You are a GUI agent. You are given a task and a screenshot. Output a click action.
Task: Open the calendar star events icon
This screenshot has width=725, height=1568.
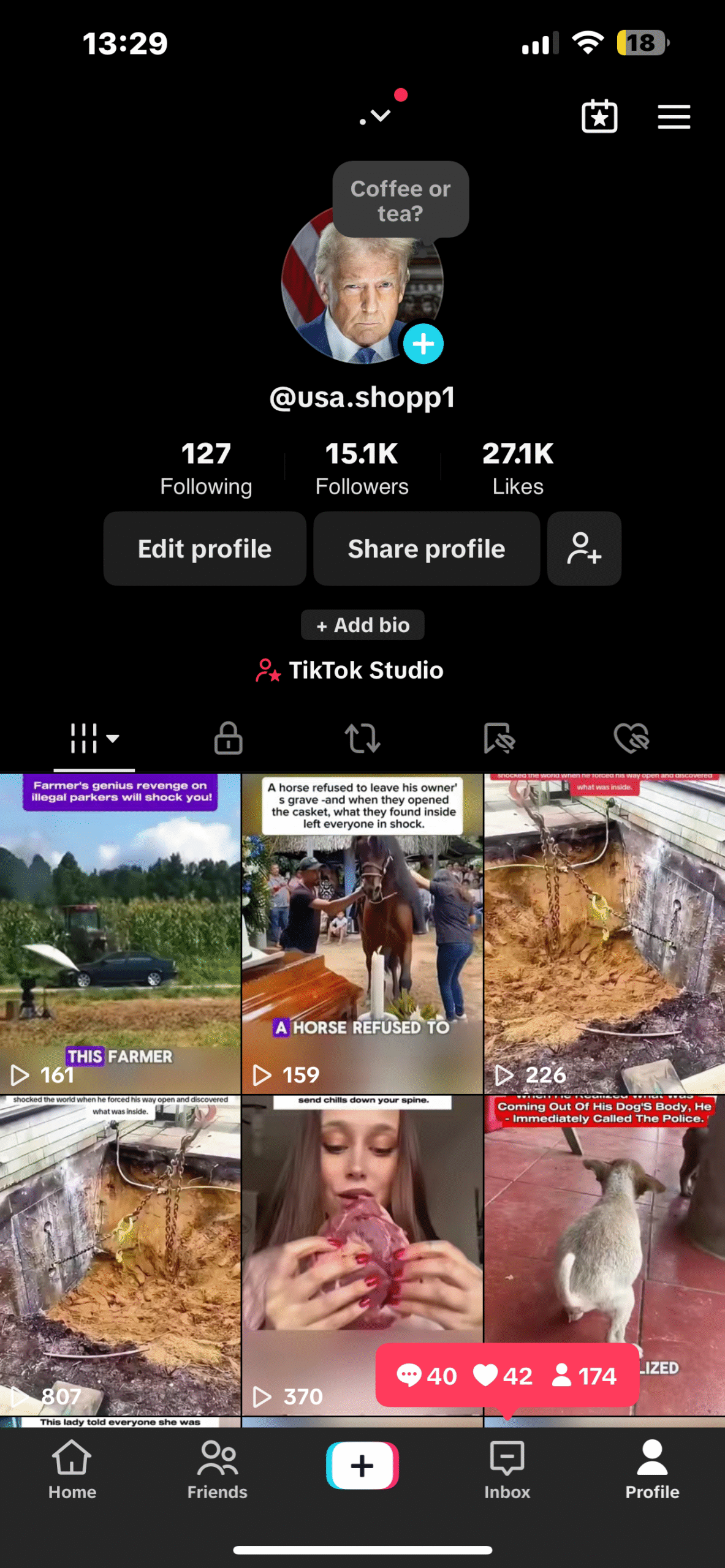(599, 116)
